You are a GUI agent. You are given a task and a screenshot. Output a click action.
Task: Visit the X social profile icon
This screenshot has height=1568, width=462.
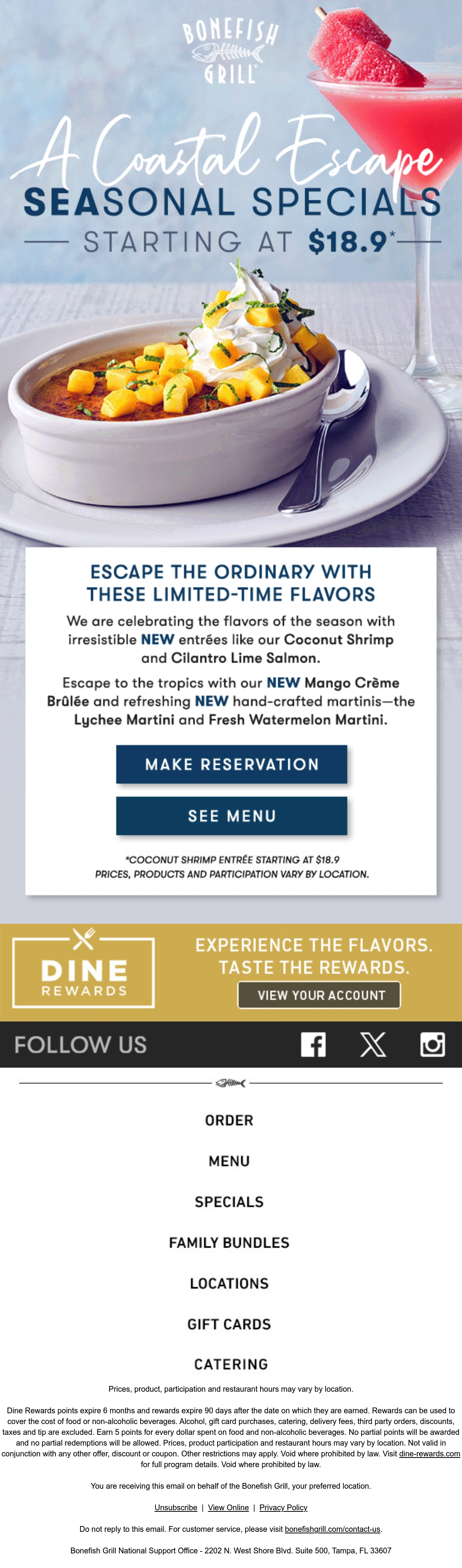pos(373,1045)
